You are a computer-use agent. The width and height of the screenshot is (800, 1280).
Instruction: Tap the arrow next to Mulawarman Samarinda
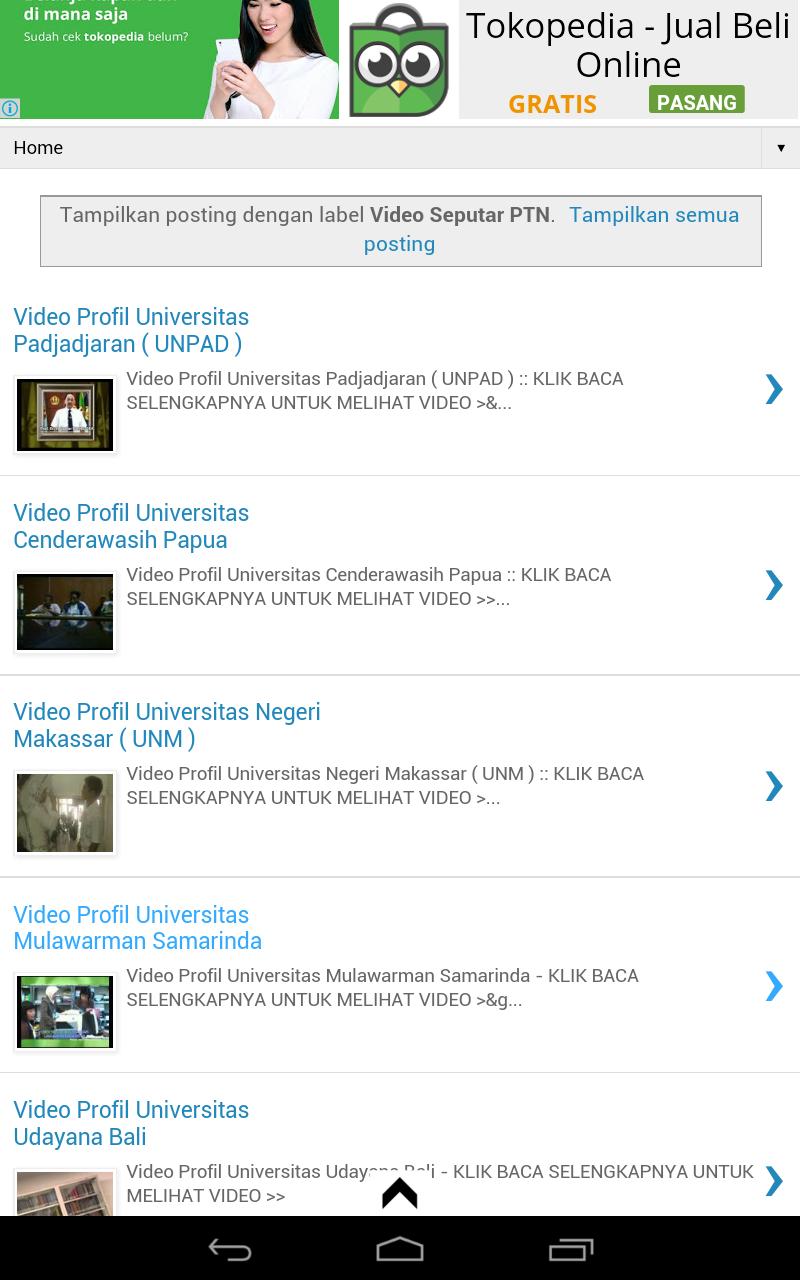click(773, 986)
